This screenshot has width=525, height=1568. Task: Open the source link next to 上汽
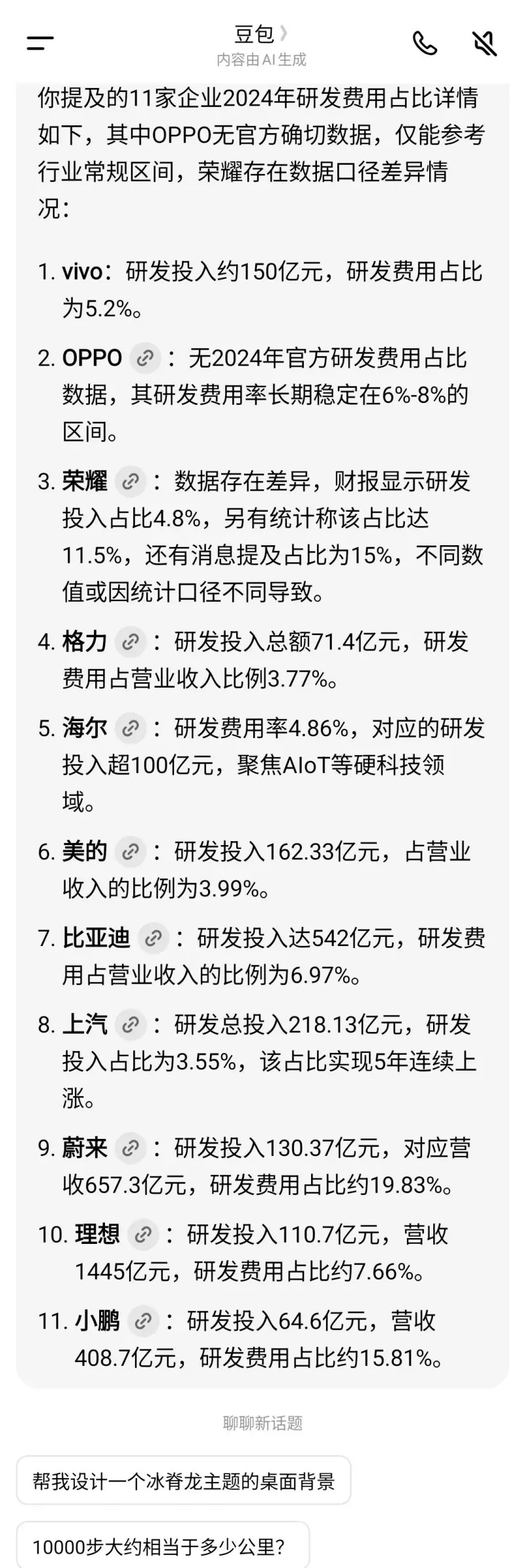click(130, 1025)
